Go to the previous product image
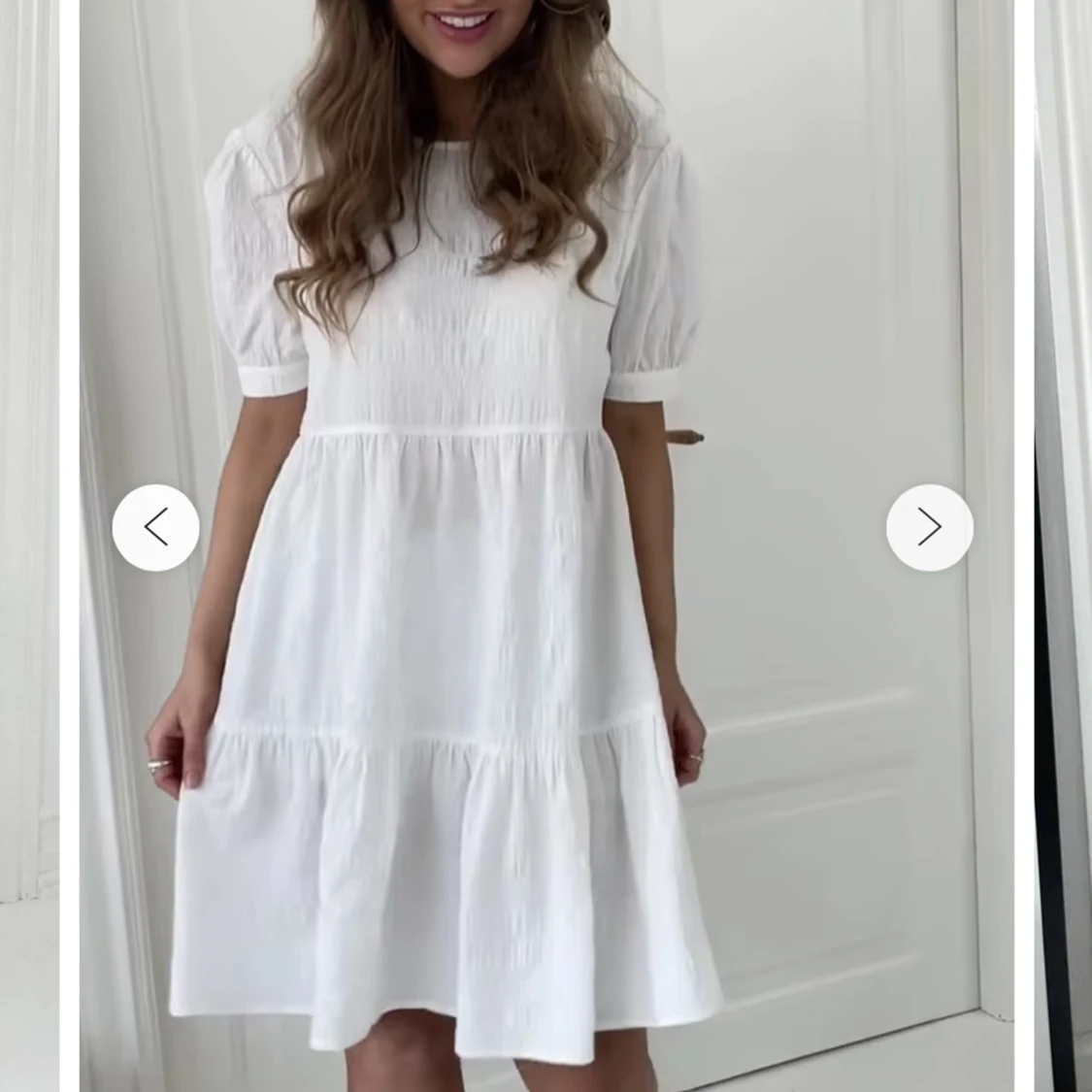The width and height of the screenshot is (1092, 1092). 155,527
